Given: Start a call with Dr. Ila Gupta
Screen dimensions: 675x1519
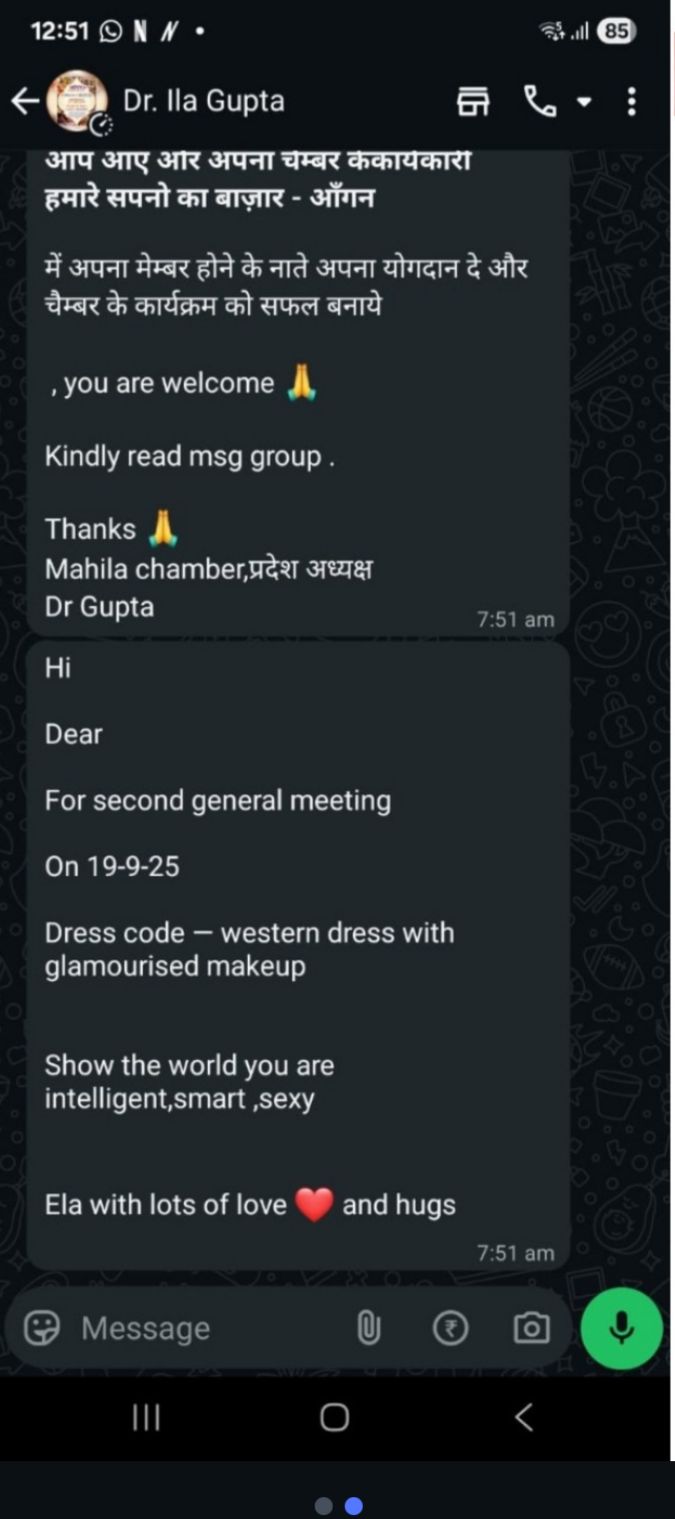Looking at the screenshot, I should point(541,101).
